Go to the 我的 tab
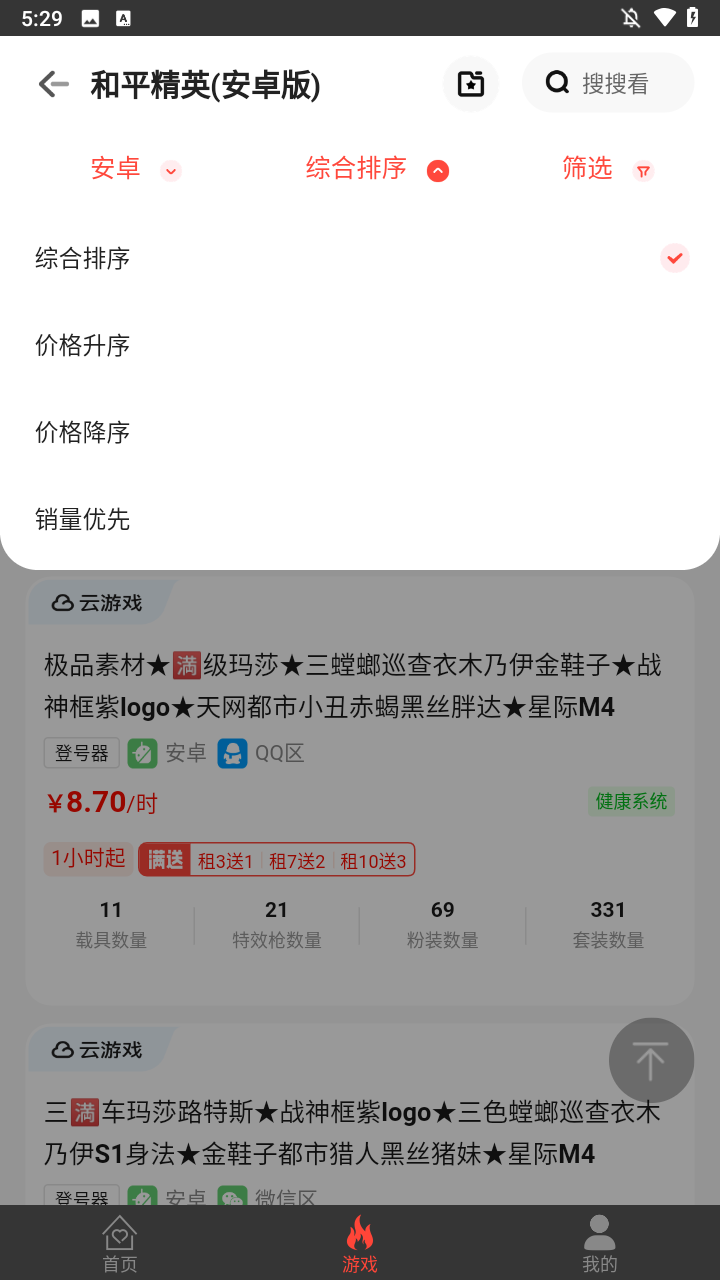The height and width of the screenshot is (1280, 720). coord(599,1243)
